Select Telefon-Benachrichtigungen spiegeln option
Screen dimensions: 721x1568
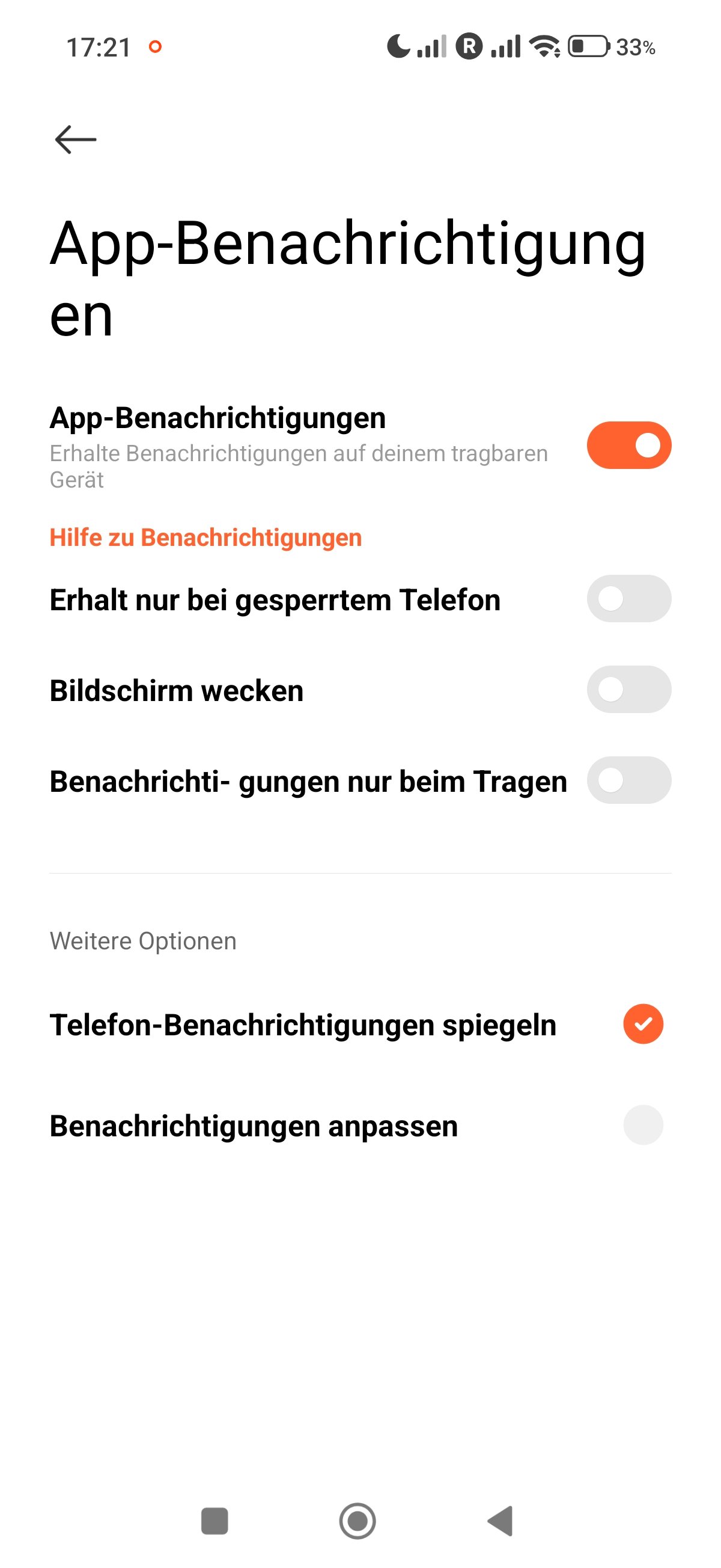click(642, 1024)
